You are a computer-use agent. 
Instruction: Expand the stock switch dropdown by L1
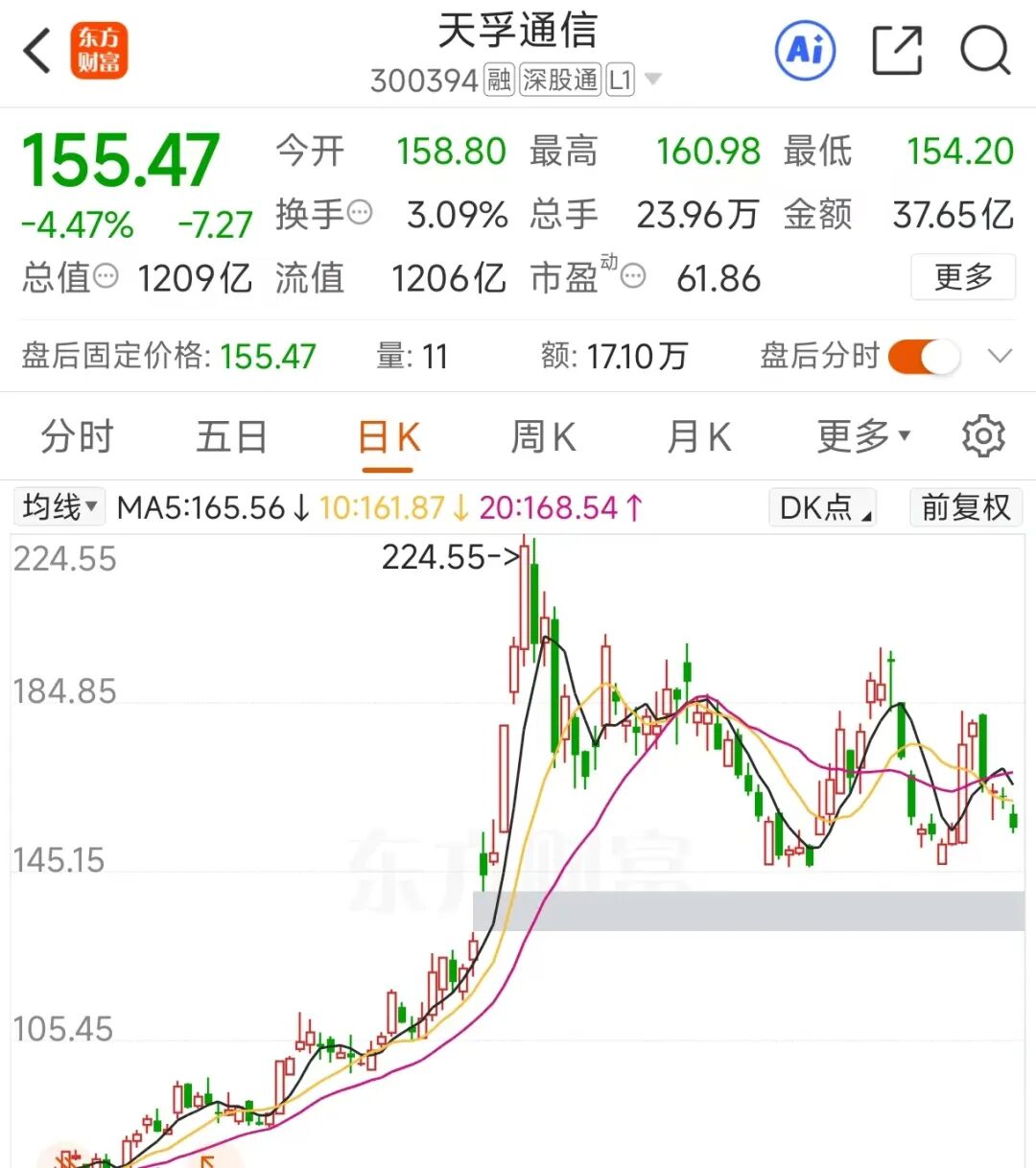pos(653,79)
